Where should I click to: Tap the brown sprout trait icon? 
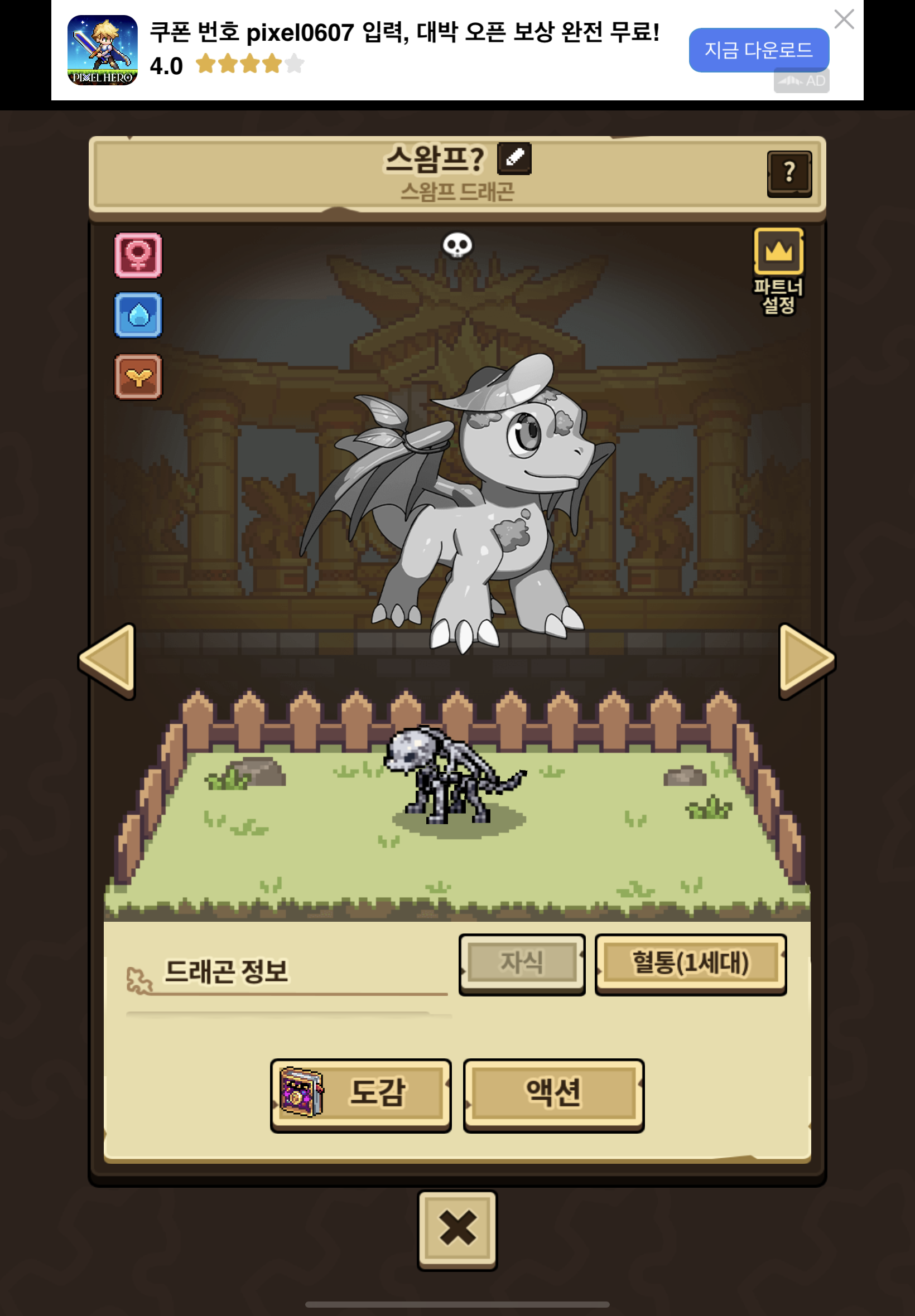pyautogui.click(x=138, y=376)
